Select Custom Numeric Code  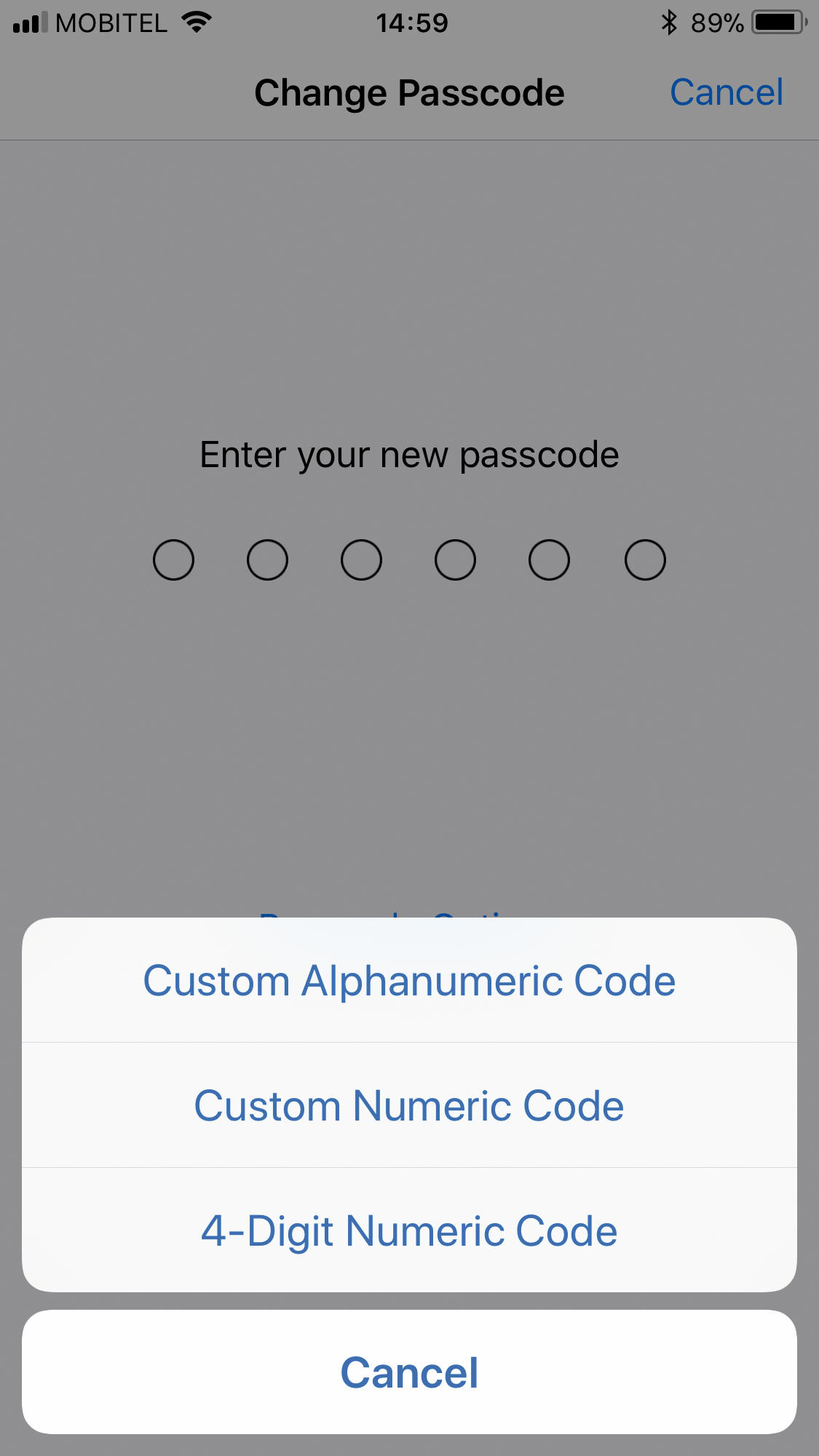click(409, 1105)
